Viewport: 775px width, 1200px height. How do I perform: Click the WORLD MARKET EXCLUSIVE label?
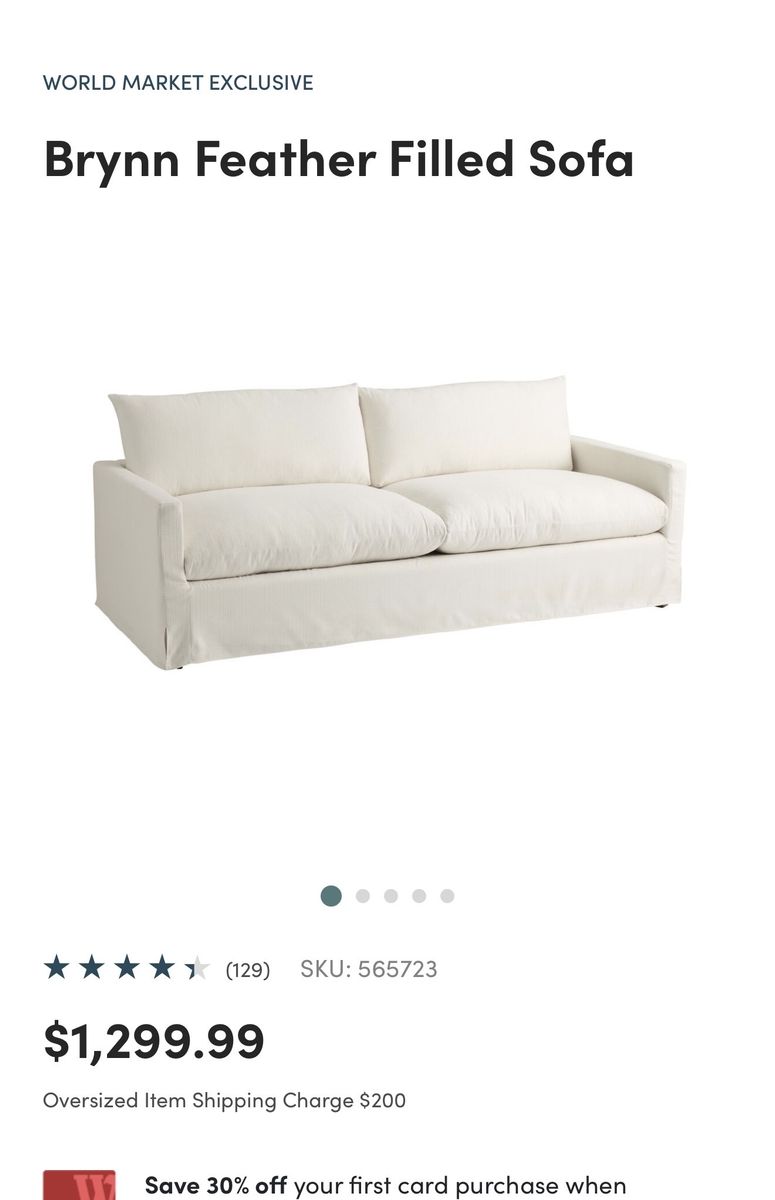pos(177,84)
